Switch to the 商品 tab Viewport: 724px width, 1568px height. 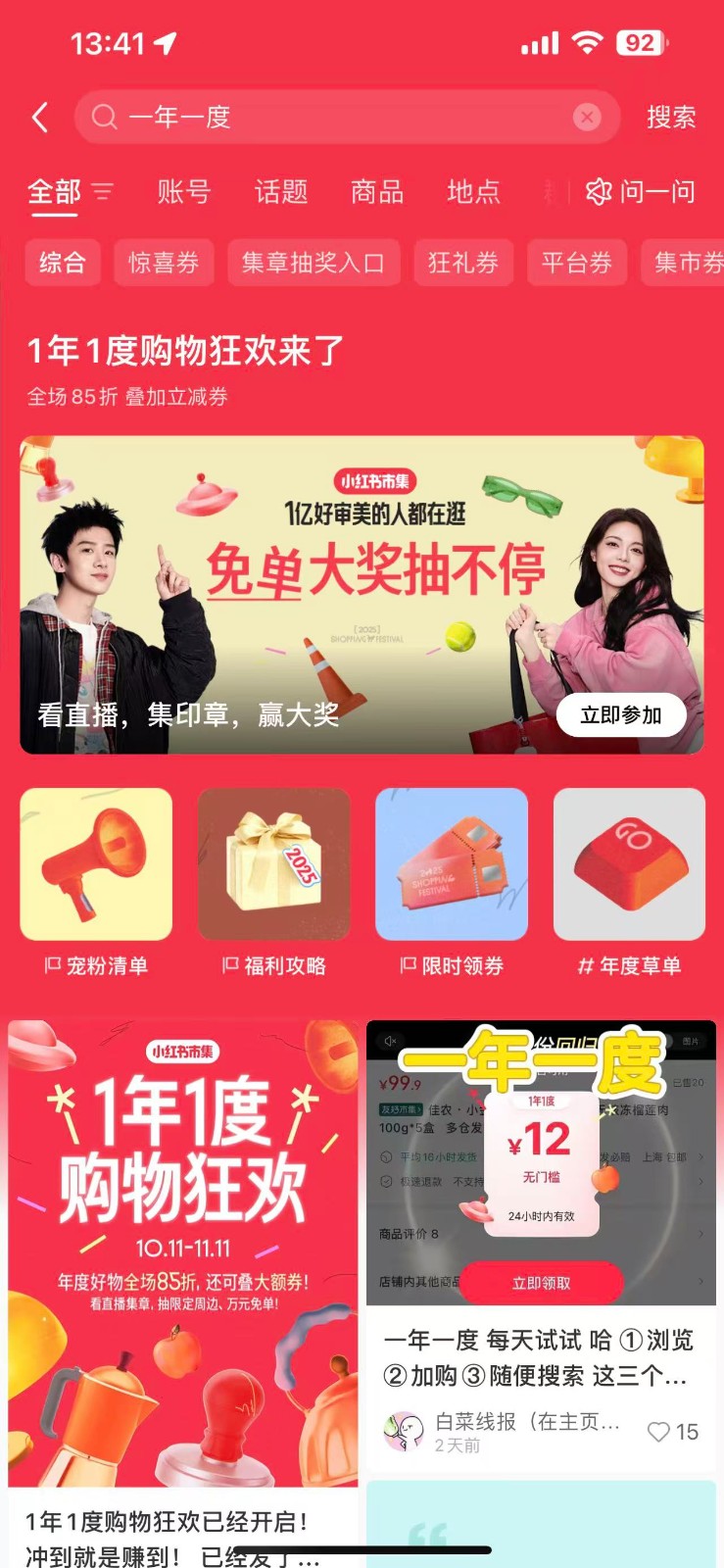[377, 191]
